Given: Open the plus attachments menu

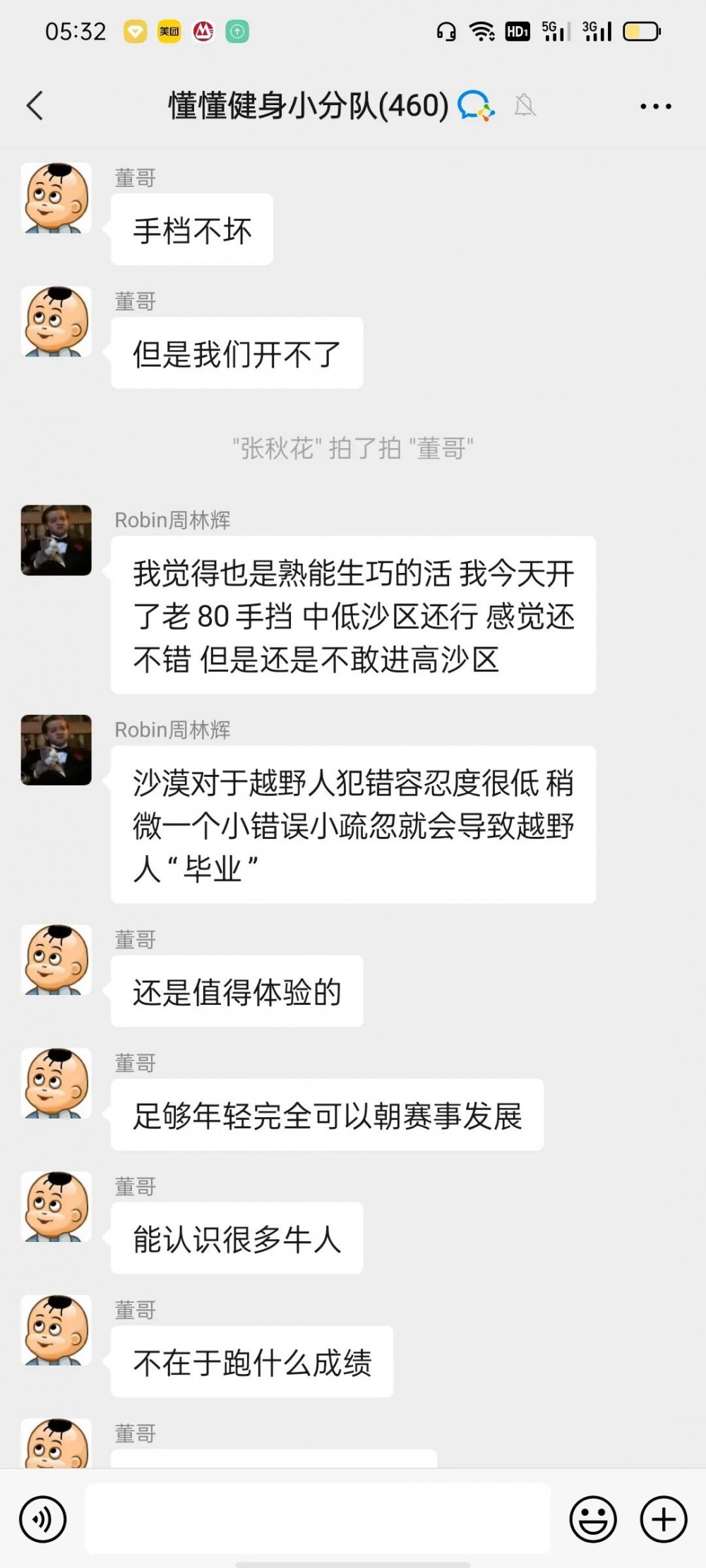Looking at the screenshot, I should click(664, 1519).
